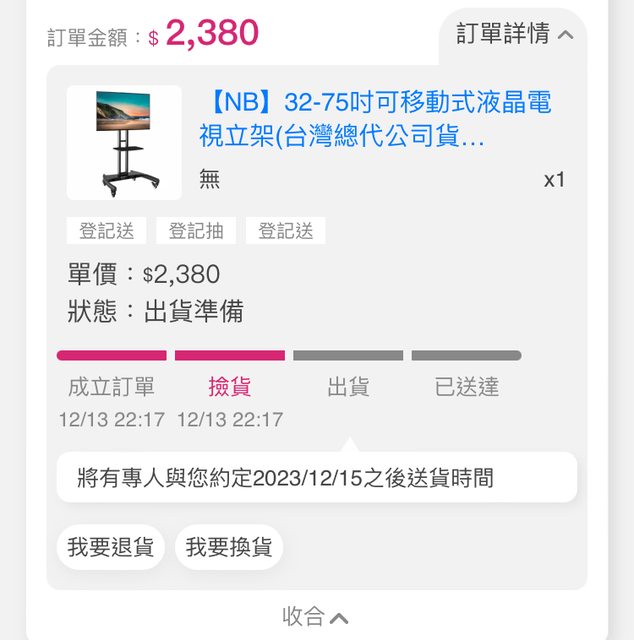Screen dimensions: 634x640
Task: Open the TV stand product image
Action: coord(124,142)
